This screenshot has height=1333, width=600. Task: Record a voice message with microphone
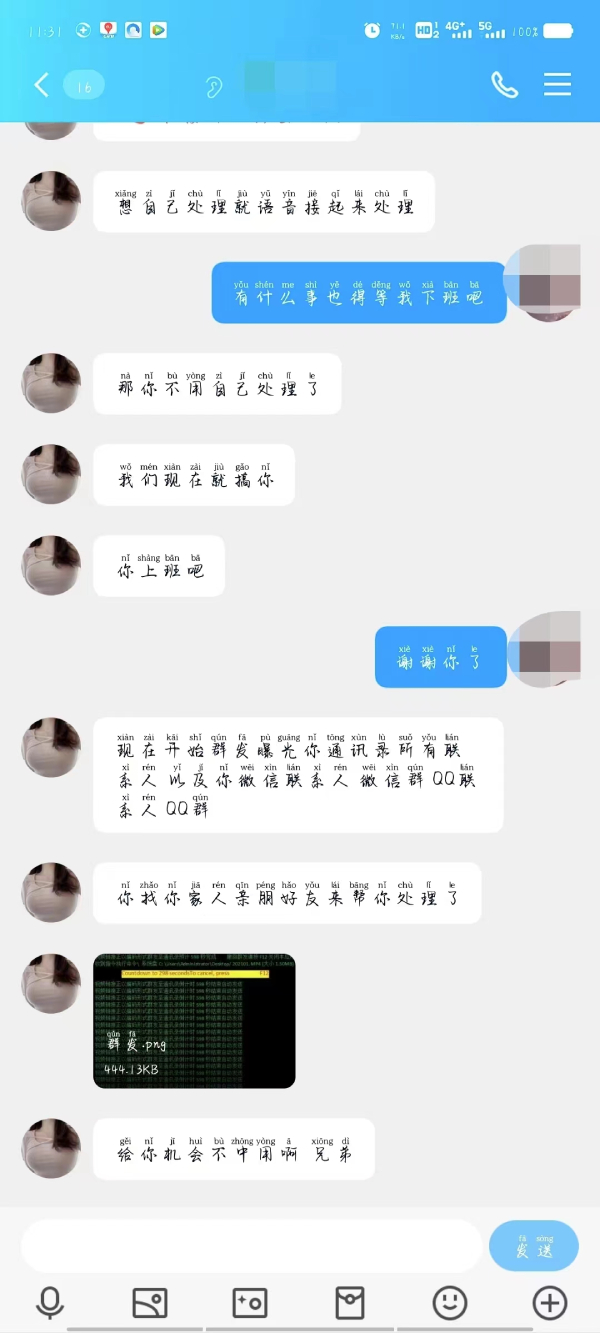[x=50, y=1302]
